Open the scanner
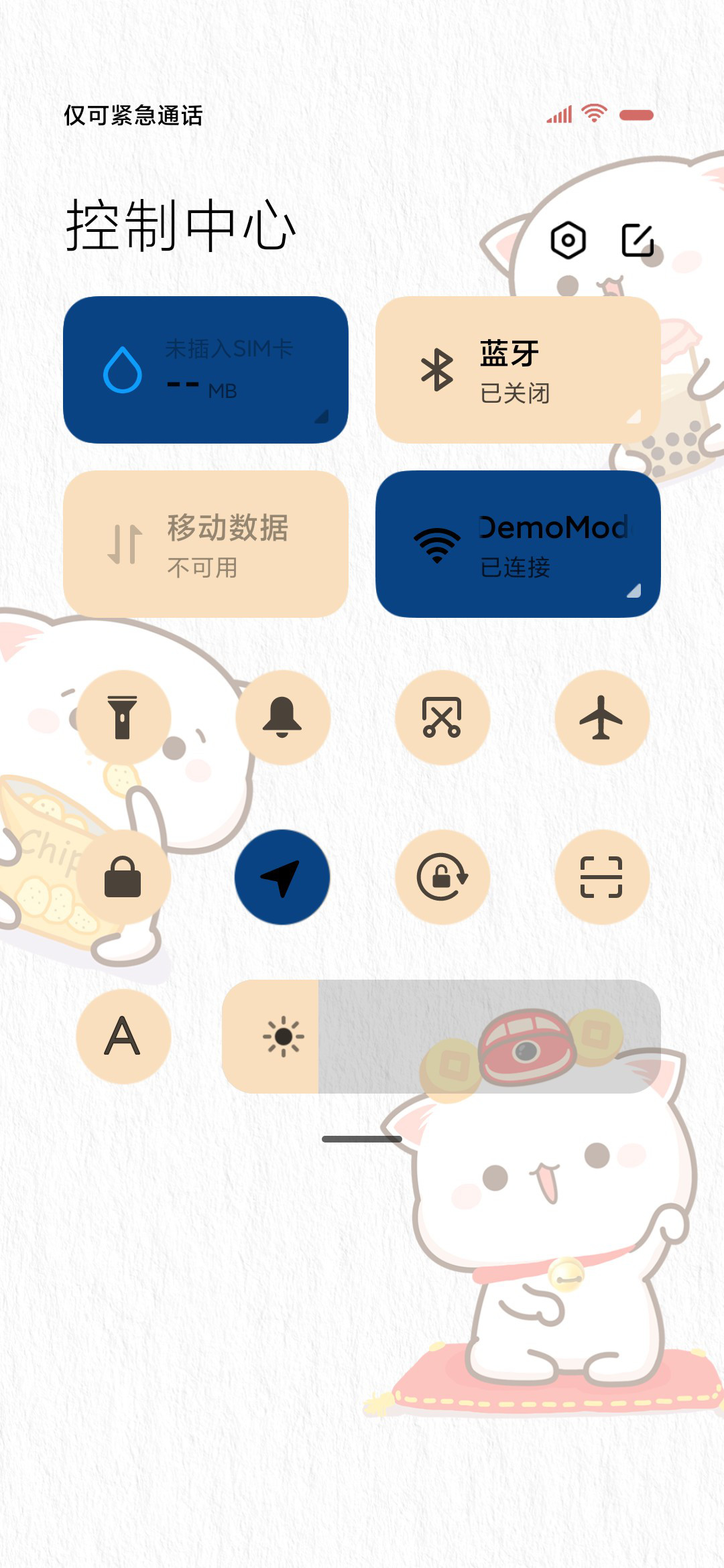The image size is (724, 1568). coord(601,877)
